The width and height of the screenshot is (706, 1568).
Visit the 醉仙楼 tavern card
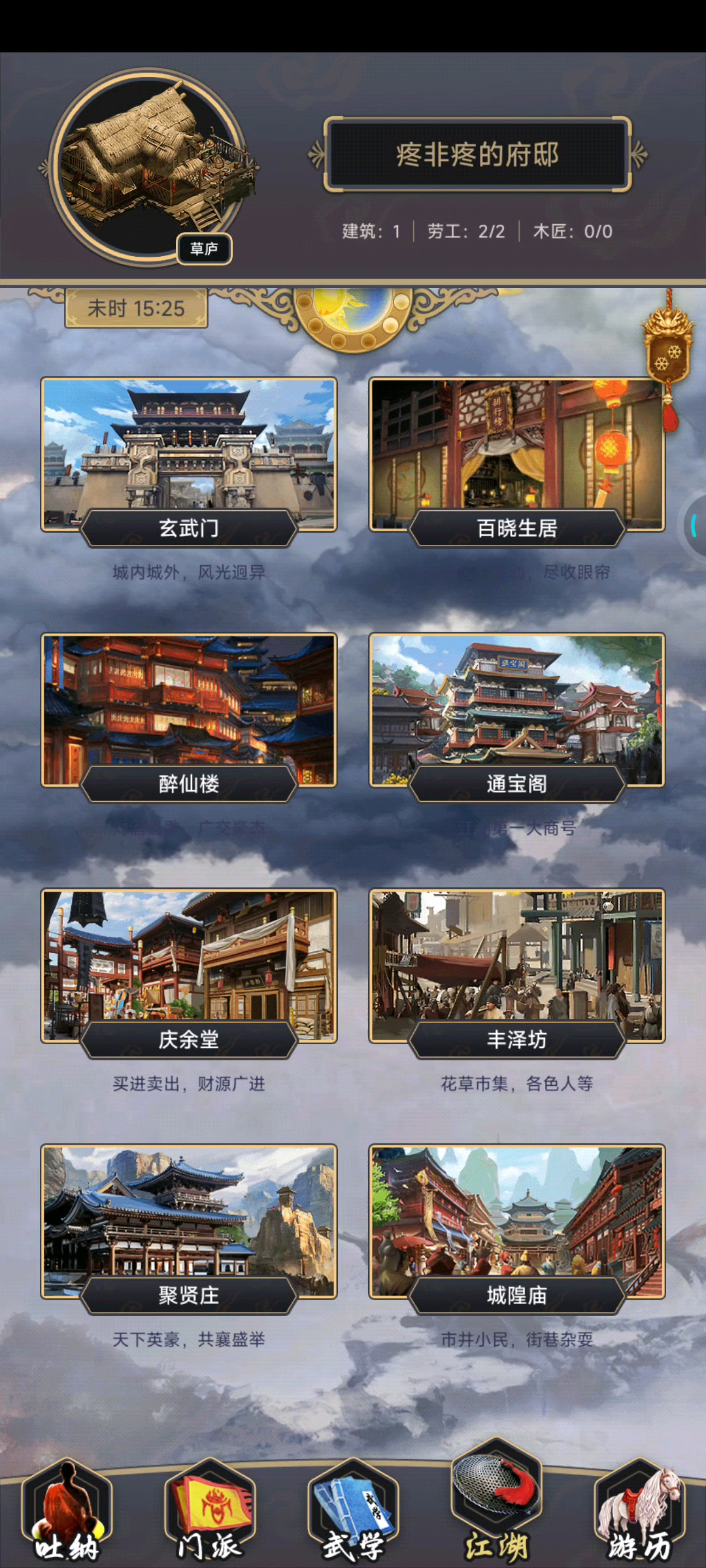[189, 712]
